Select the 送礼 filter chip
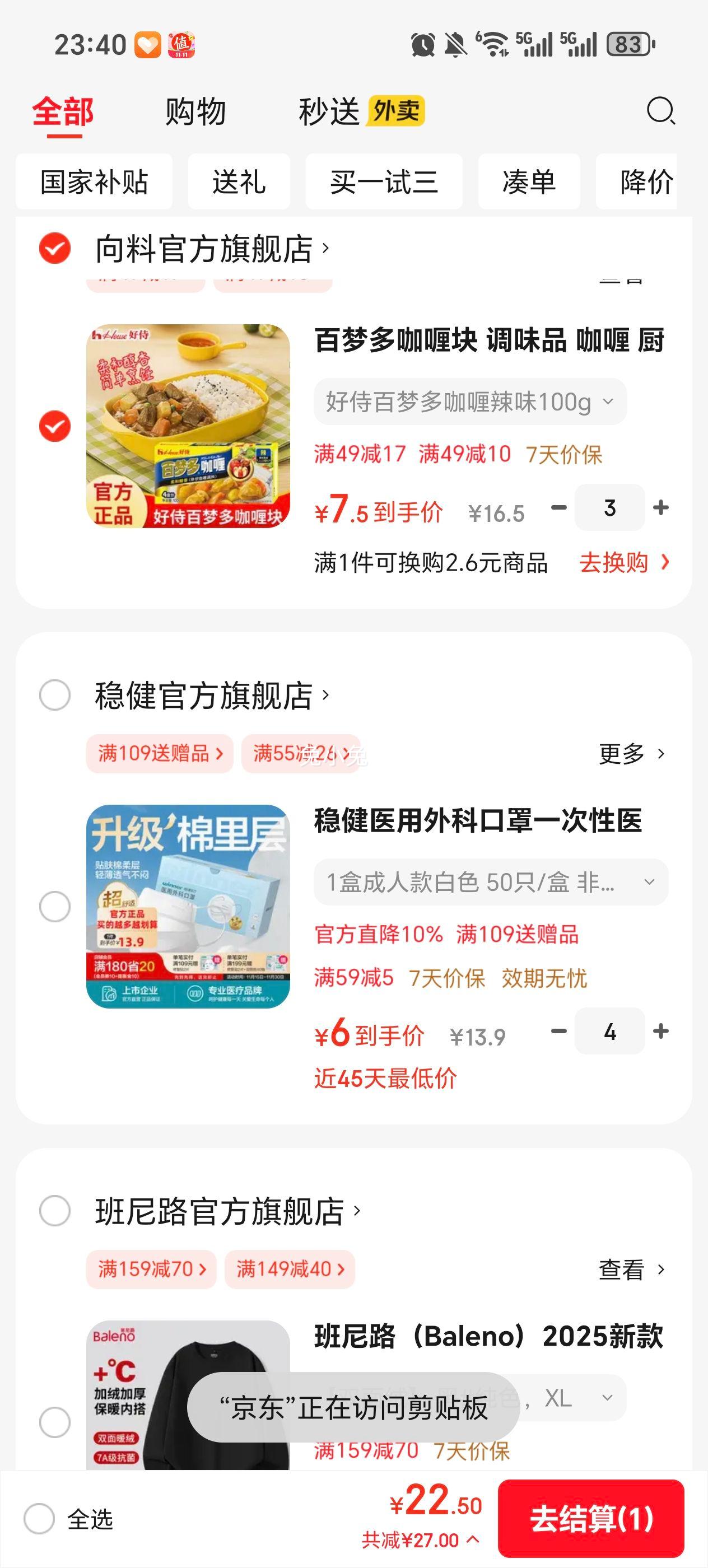 (x=239, y=182)
